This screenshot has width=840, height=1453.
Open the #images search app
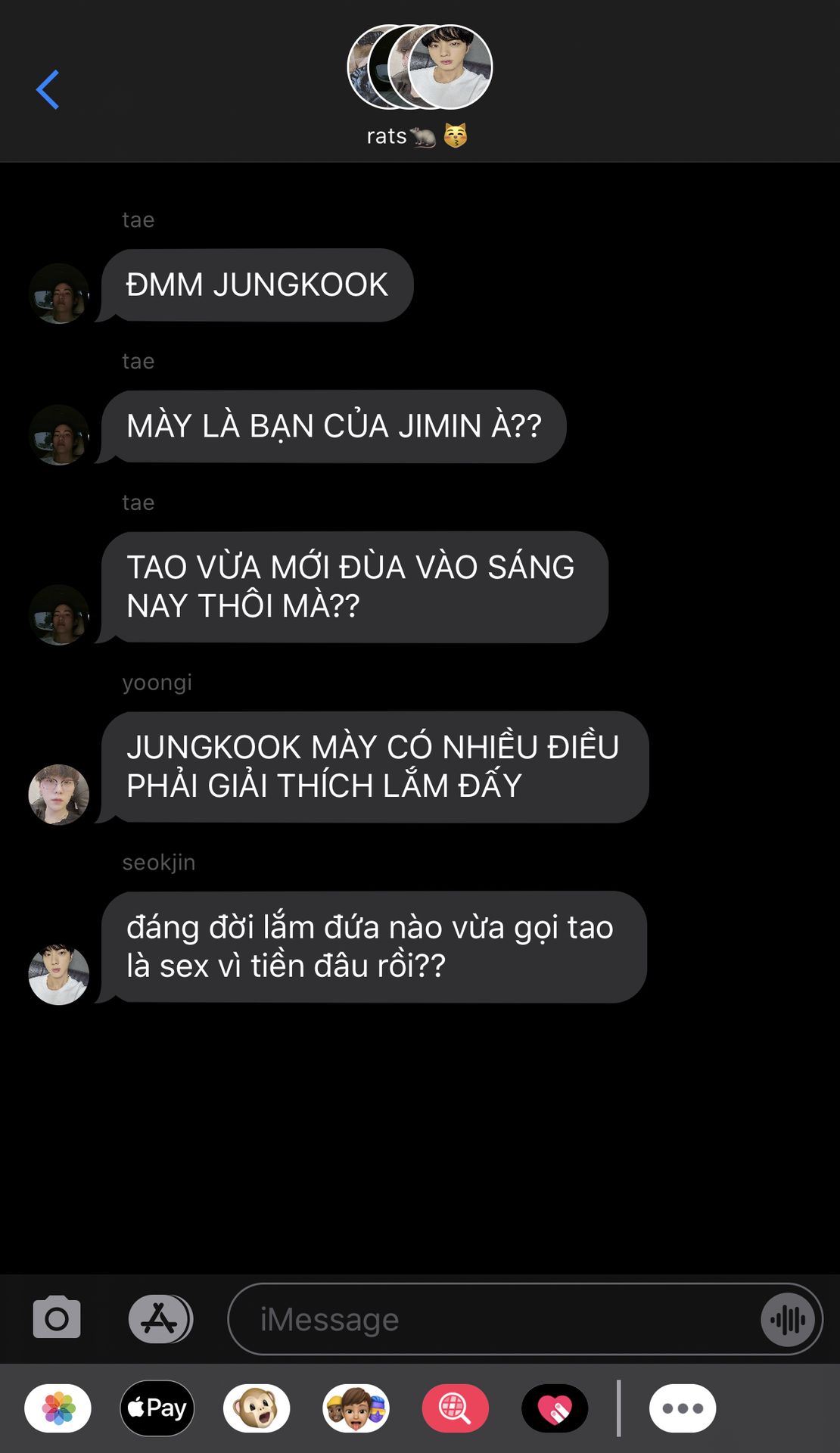pyautogui.click(x=455, y=1408)
